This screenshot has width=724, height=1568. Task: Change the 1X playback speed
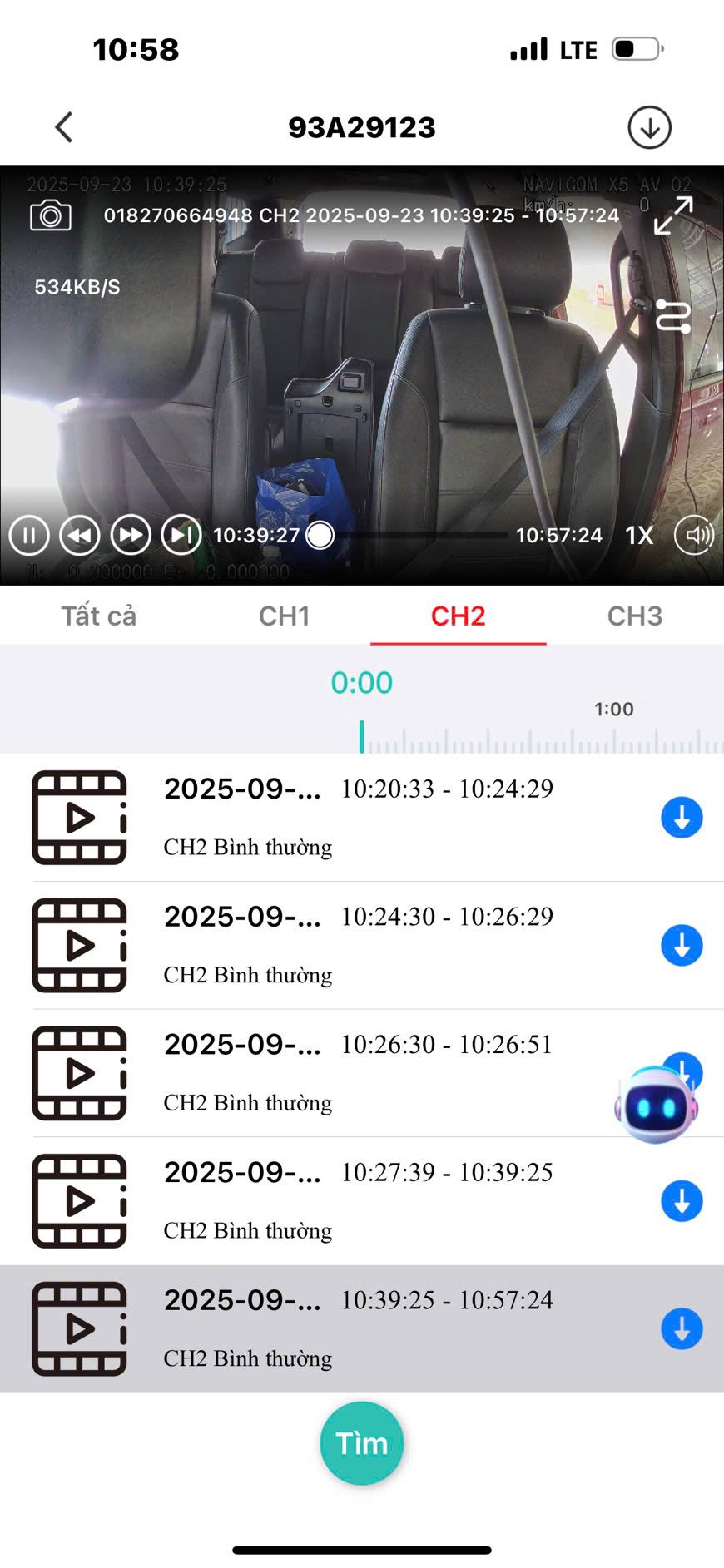point(639,535)
